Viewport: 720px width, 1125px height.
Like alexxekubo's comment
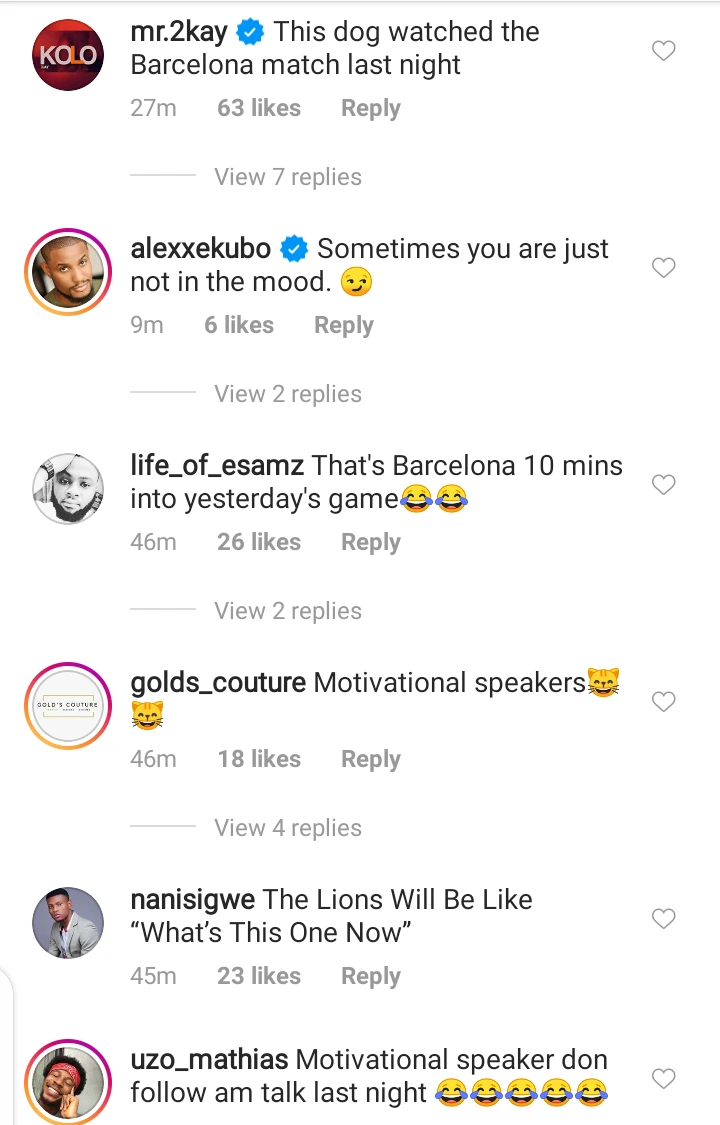664,268
